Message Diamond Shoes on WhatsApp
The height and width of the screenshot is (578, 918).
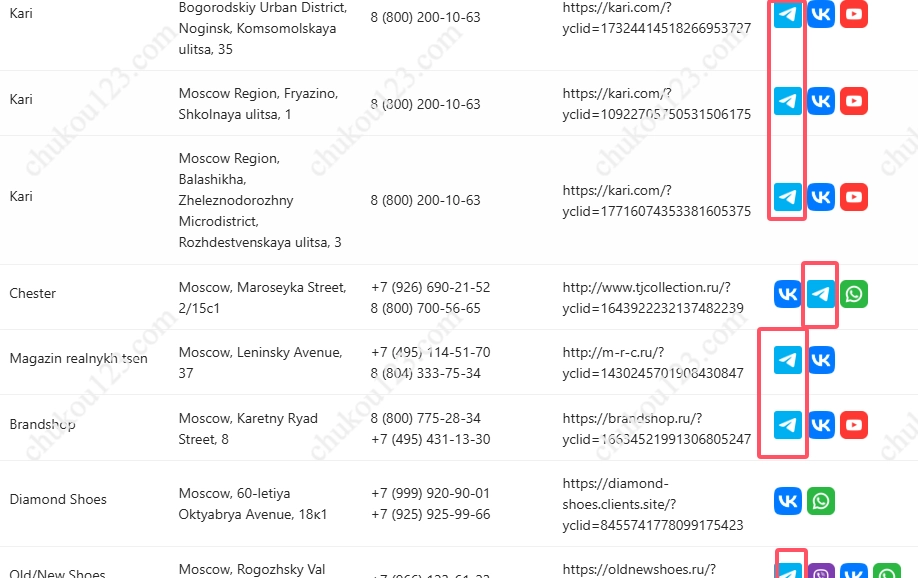point(821,501)
